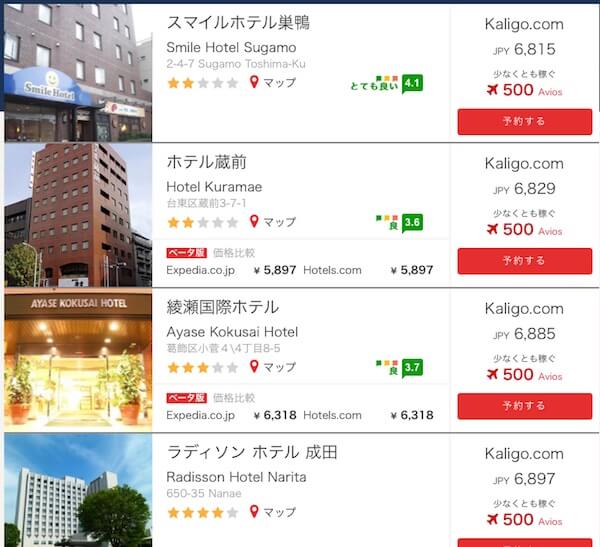Screen dimensions: 600x547
Task: View Hotel Kuramae building photo
Action: (x=77, y=215)
